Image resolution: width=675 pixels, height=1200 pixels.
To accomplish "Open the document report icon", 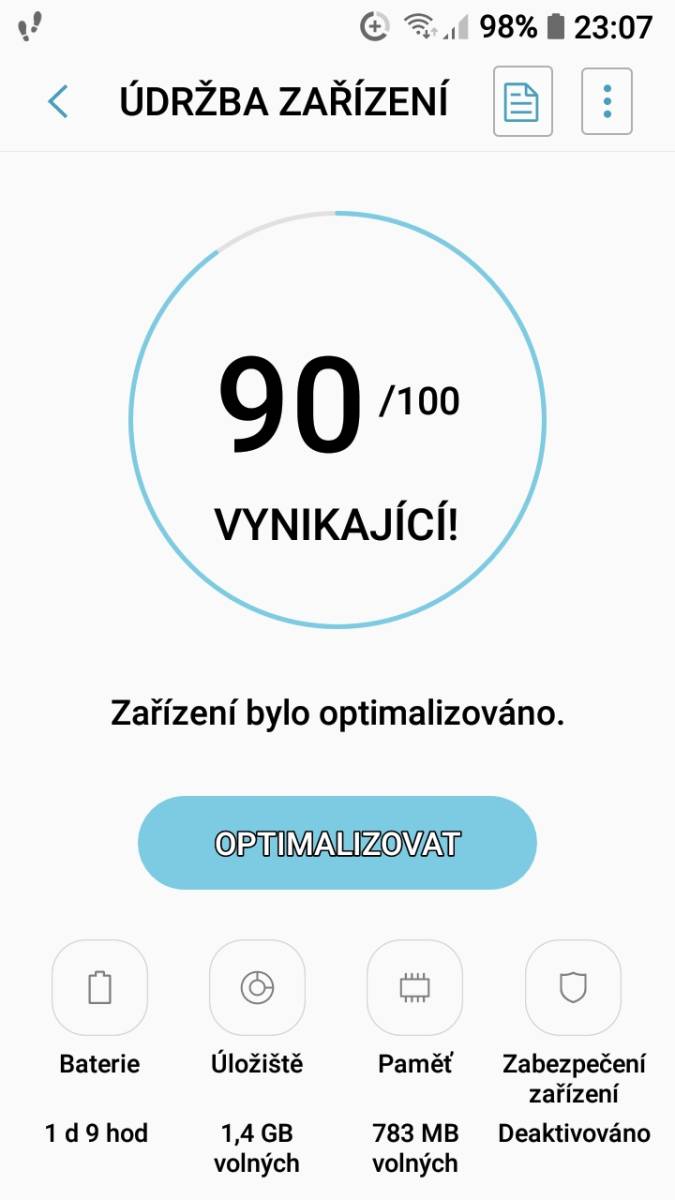I will click(x=522, y=101).
